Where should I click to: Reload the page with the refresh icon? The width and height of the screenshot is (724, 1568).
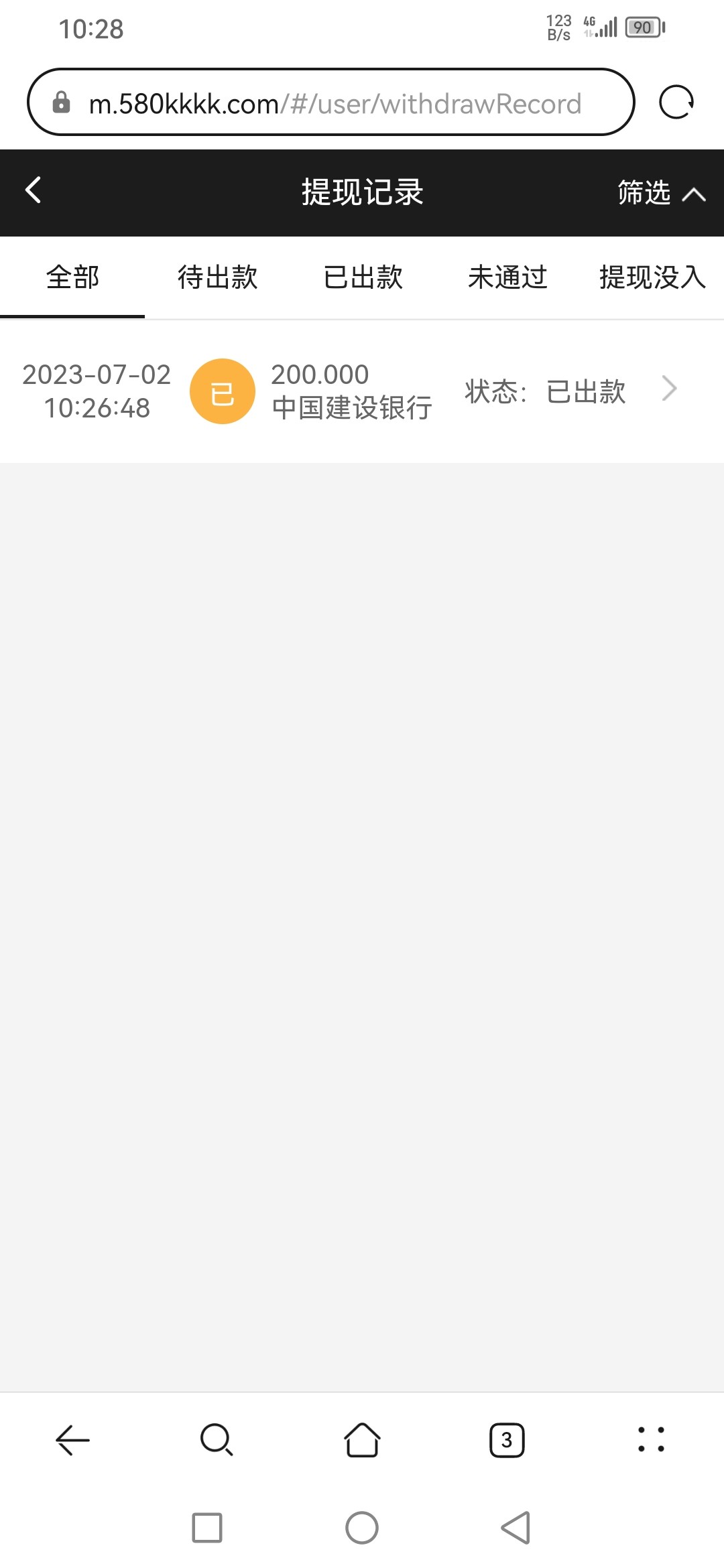pyautogui.click(x=676, y=103)
